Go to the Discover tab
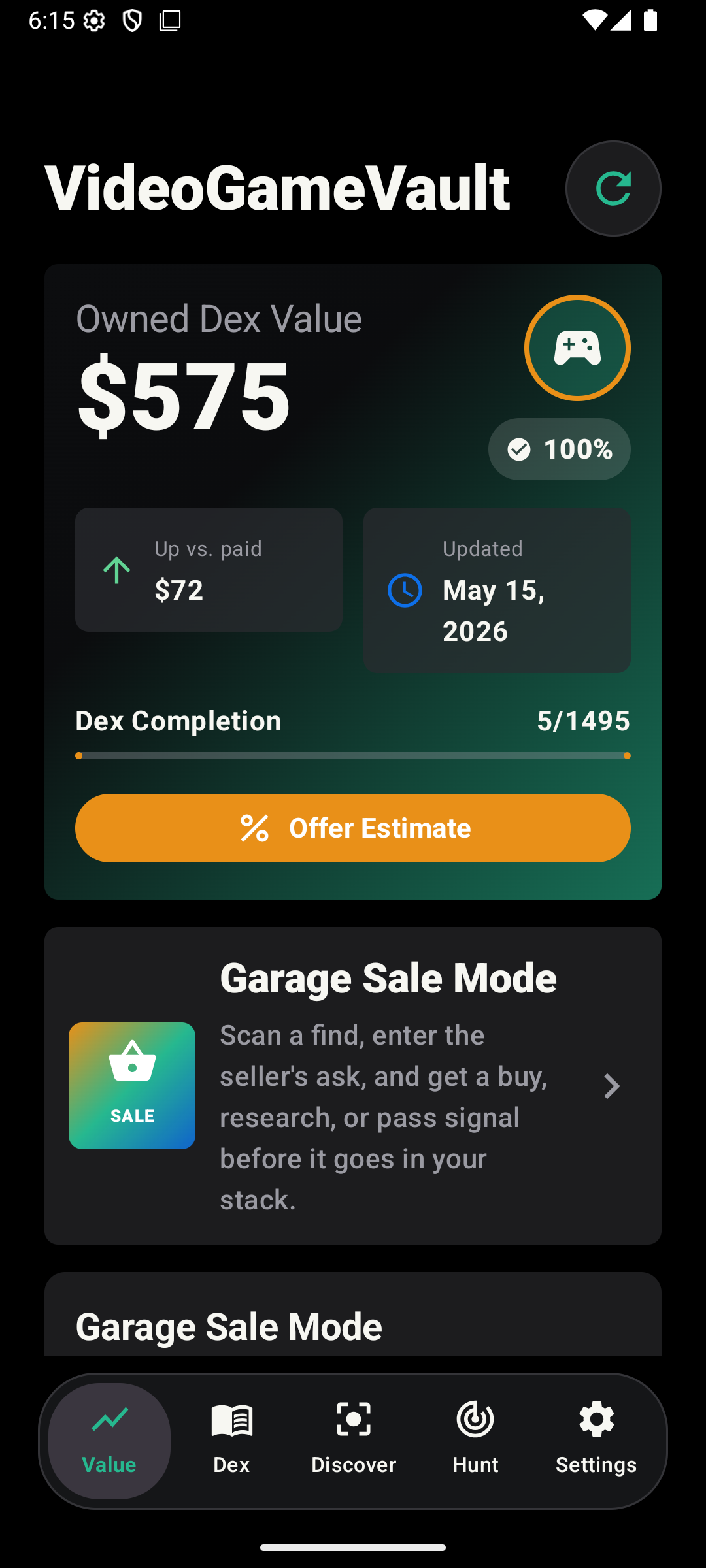Viewport: 706px width, 1568px height. 353,1441
